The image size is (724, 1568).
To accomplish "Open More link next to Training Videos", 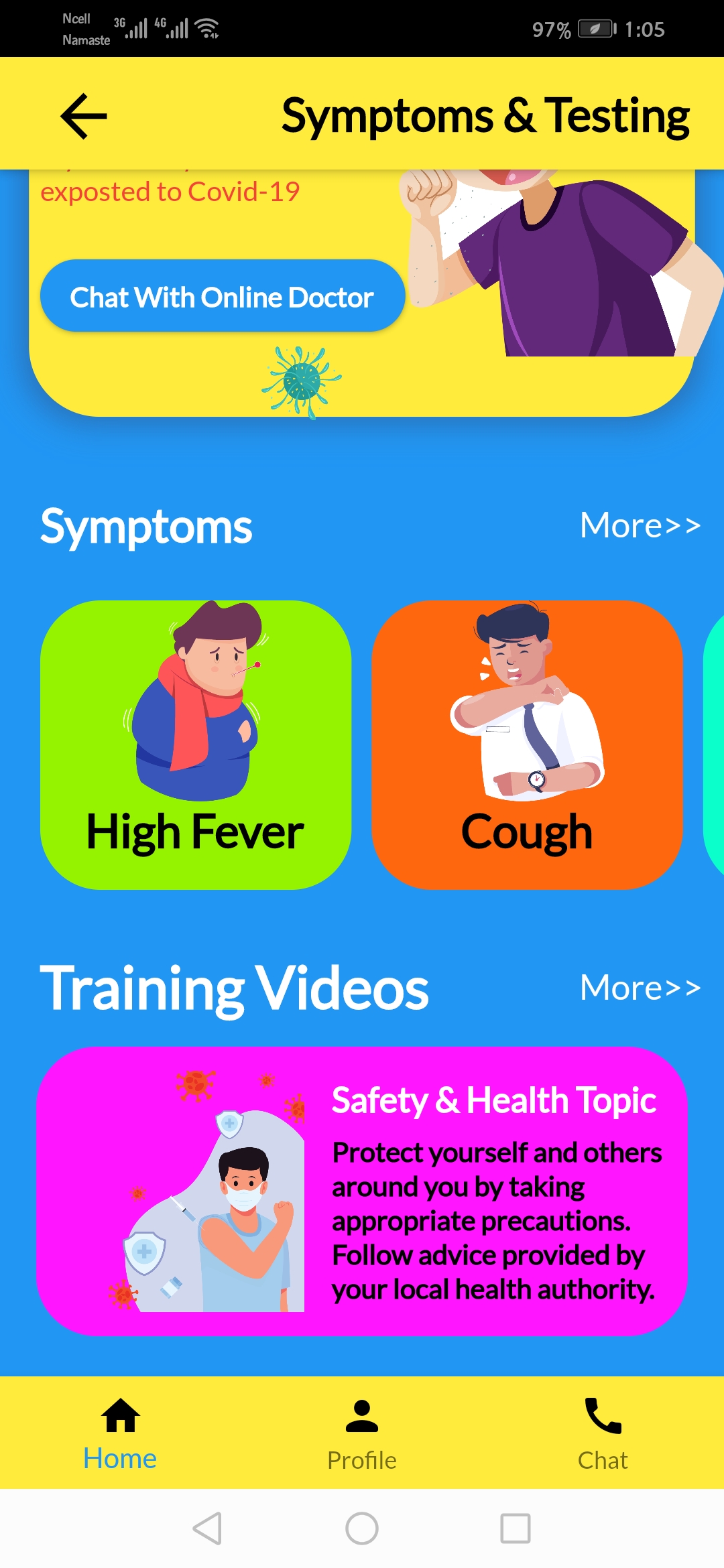I will point(640,988).
